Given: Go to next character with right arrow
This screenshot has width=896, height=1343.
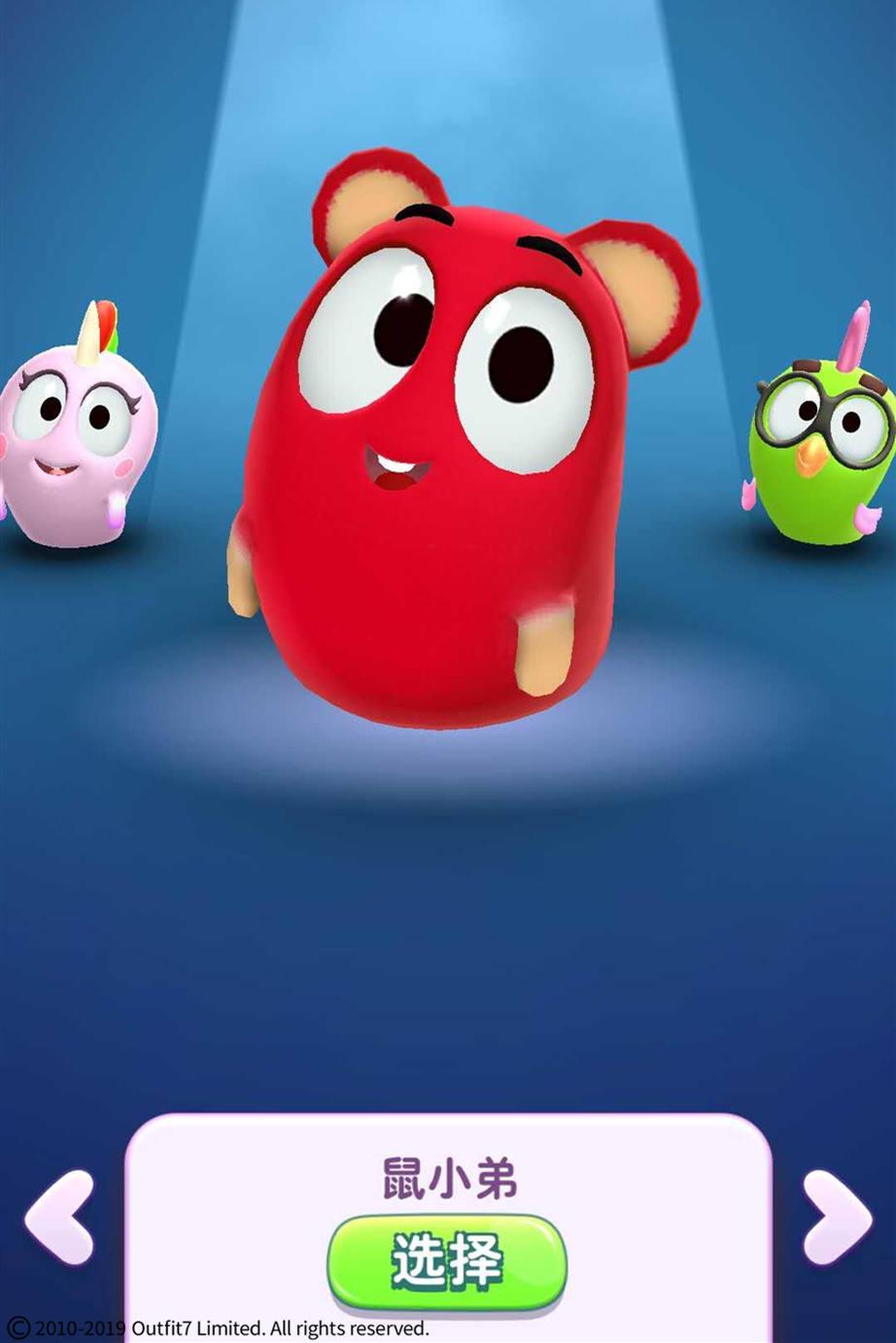Looking at the screenshot, I should click(x=837, y=1218).
